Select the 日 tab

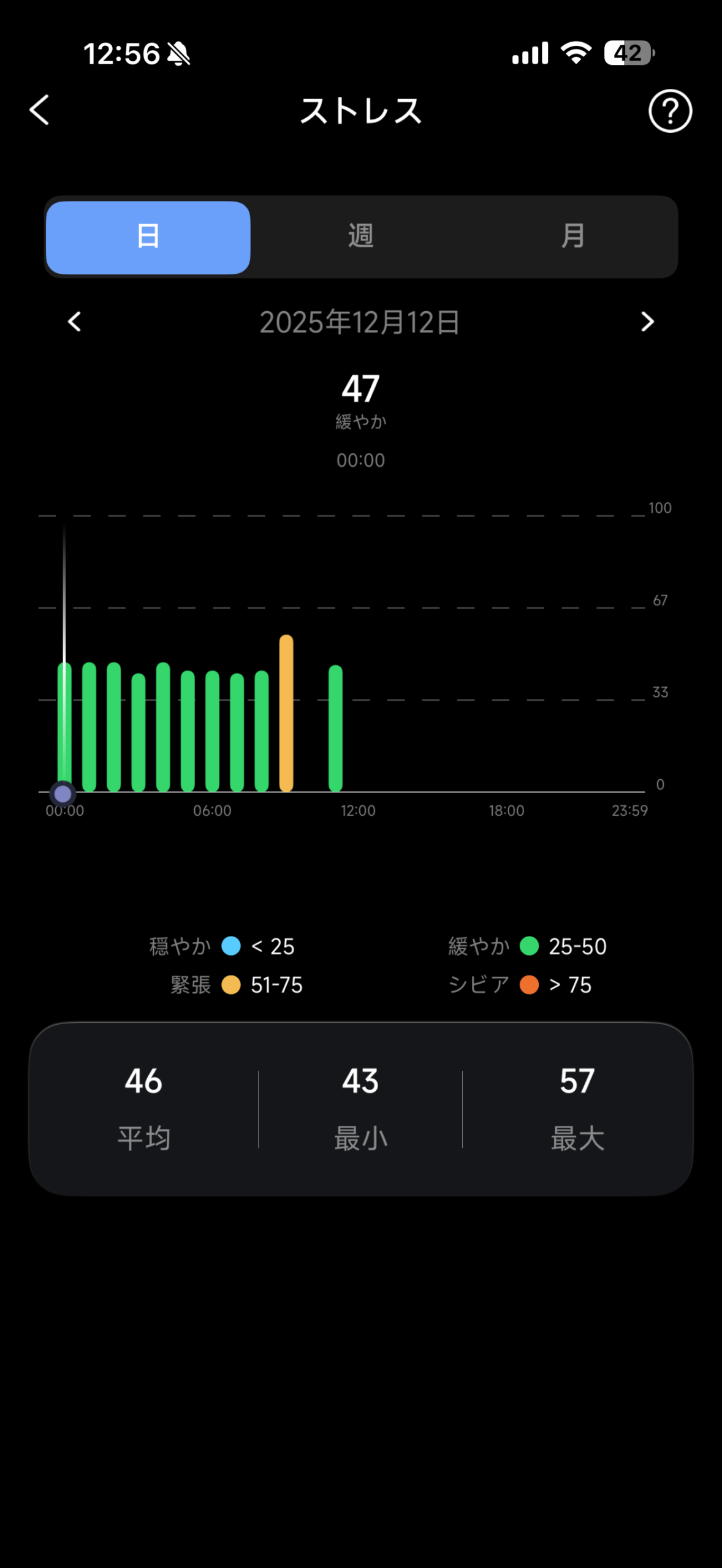coord(148,237)
